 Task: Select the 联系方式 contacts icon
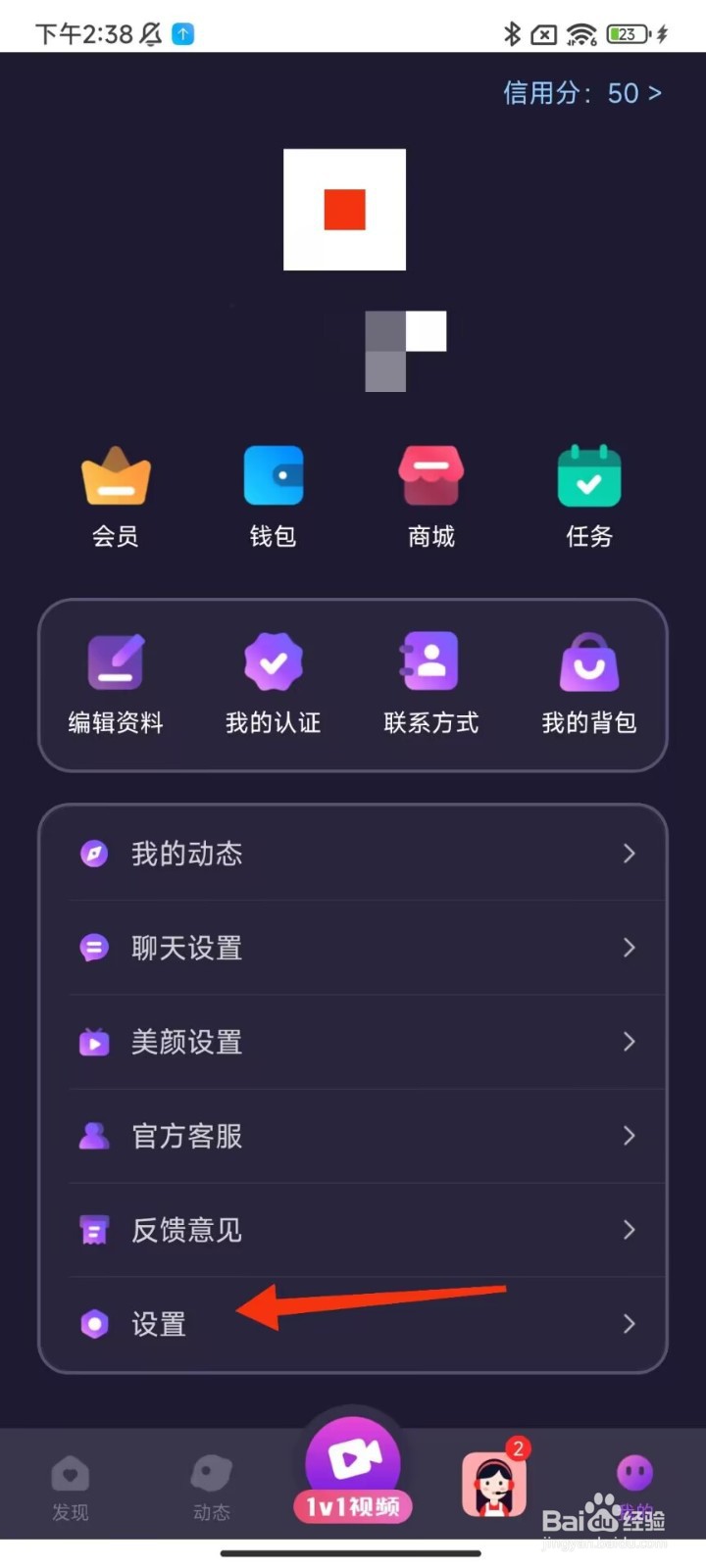[430, 681]
